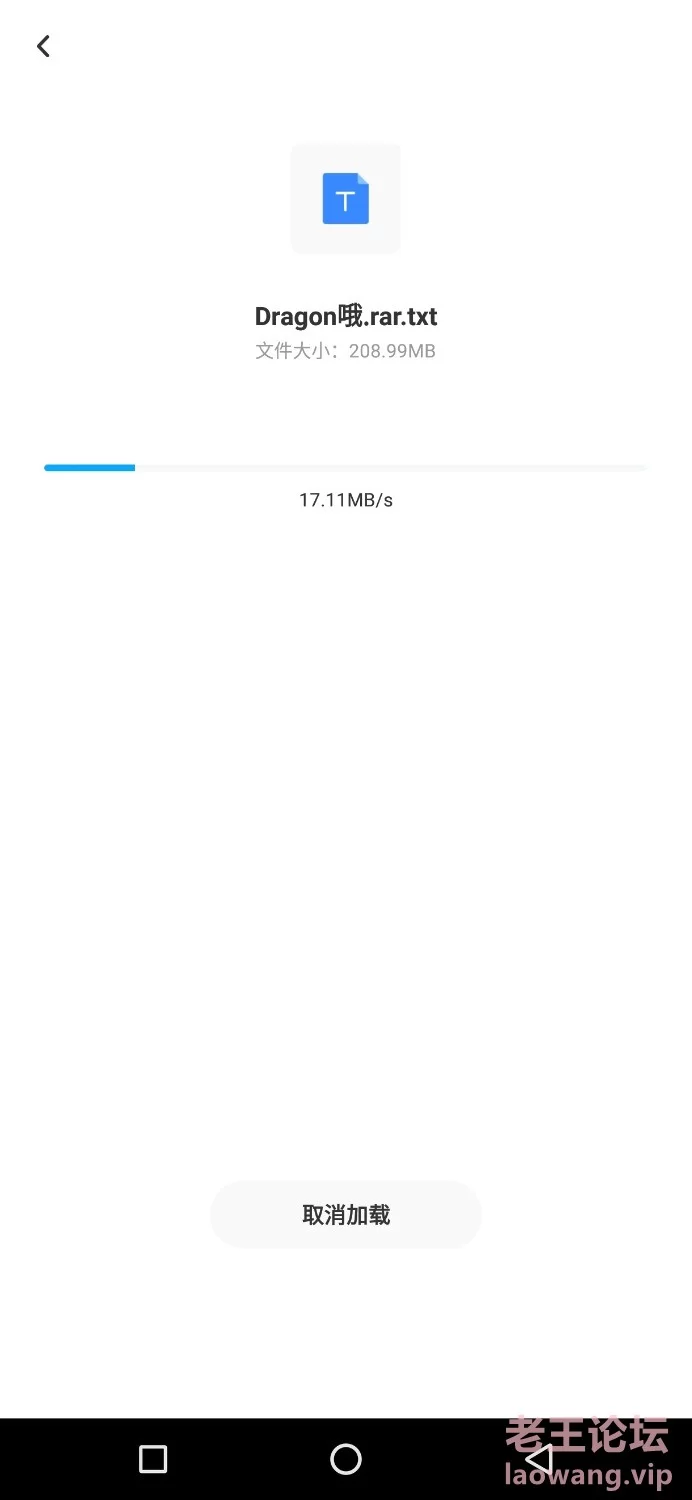692x1500 pixels.
Task: Open recent apps from the navigation bar
Action: [153, 1459]
